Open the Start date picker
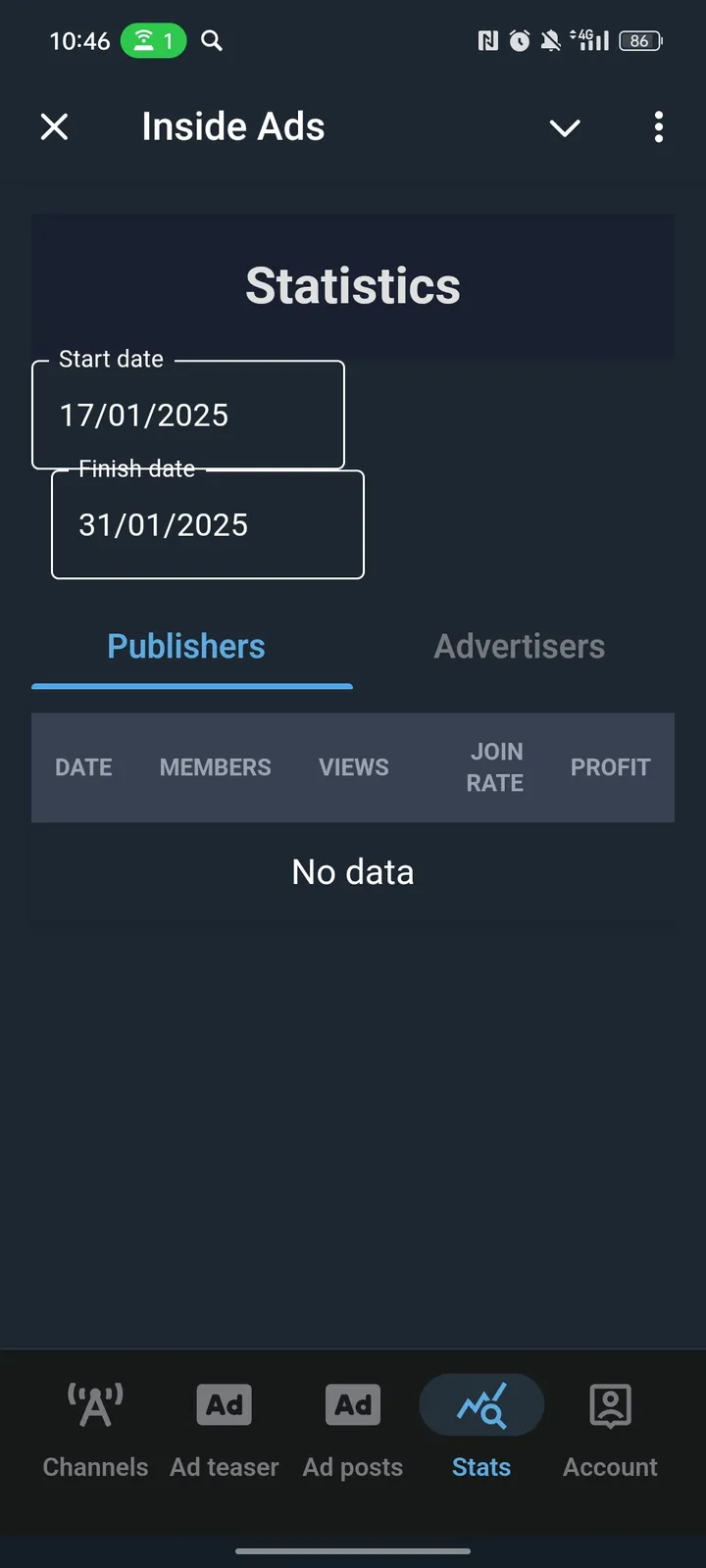The image size is (706, 1568). coord(188,415)
